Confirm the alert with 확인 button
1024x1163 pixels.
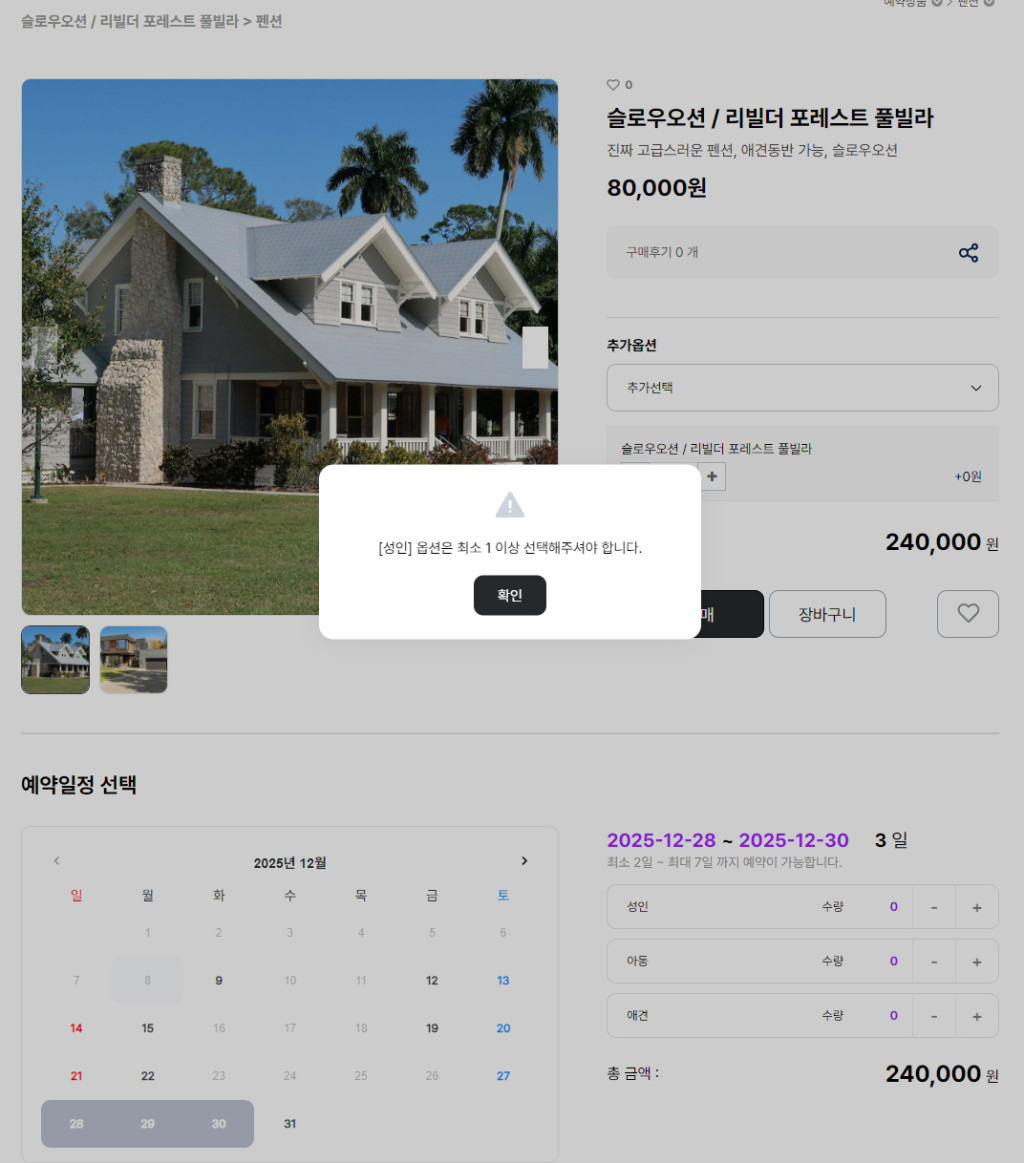(509, 595)
